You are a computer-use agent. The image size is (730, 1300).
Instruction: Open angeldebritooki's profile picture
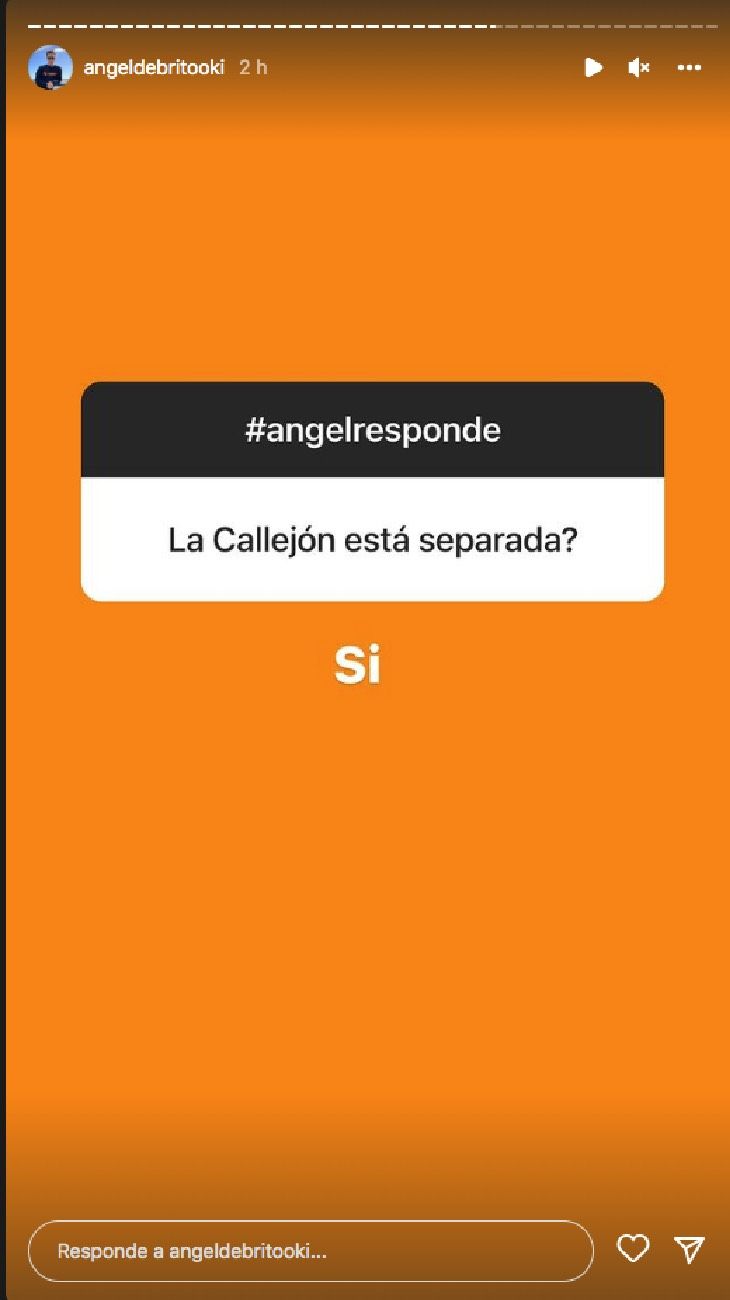(50, 68)
